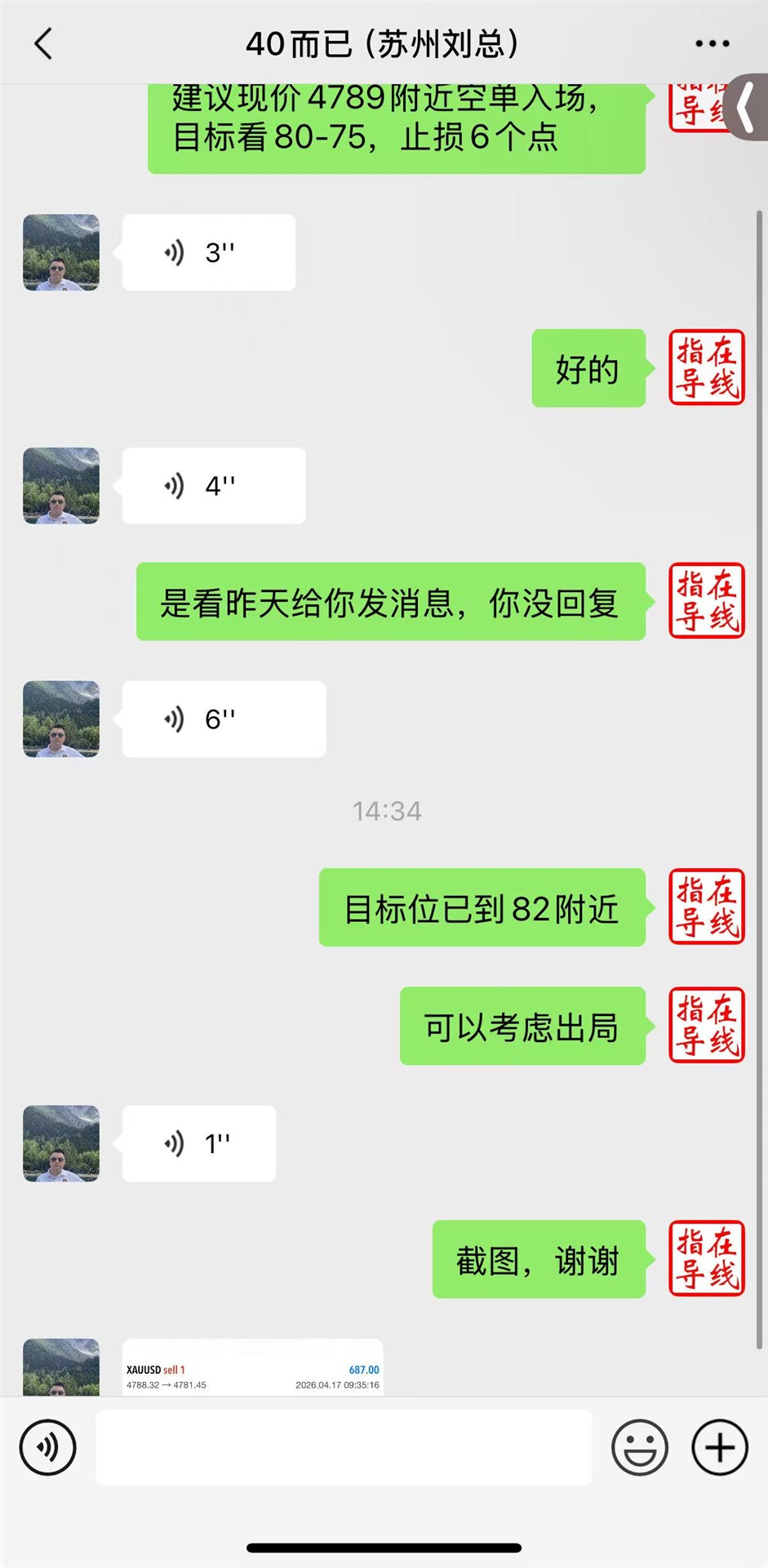The width and height of the screenshot is (768, 1568).
Task: Open the XAUUSD sell 1 trade card
Action: click(x=251, y=1372)
